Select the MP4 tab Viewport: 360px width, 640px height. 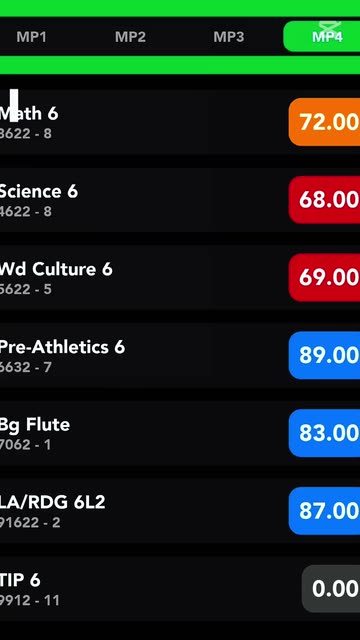pos(322,37)
